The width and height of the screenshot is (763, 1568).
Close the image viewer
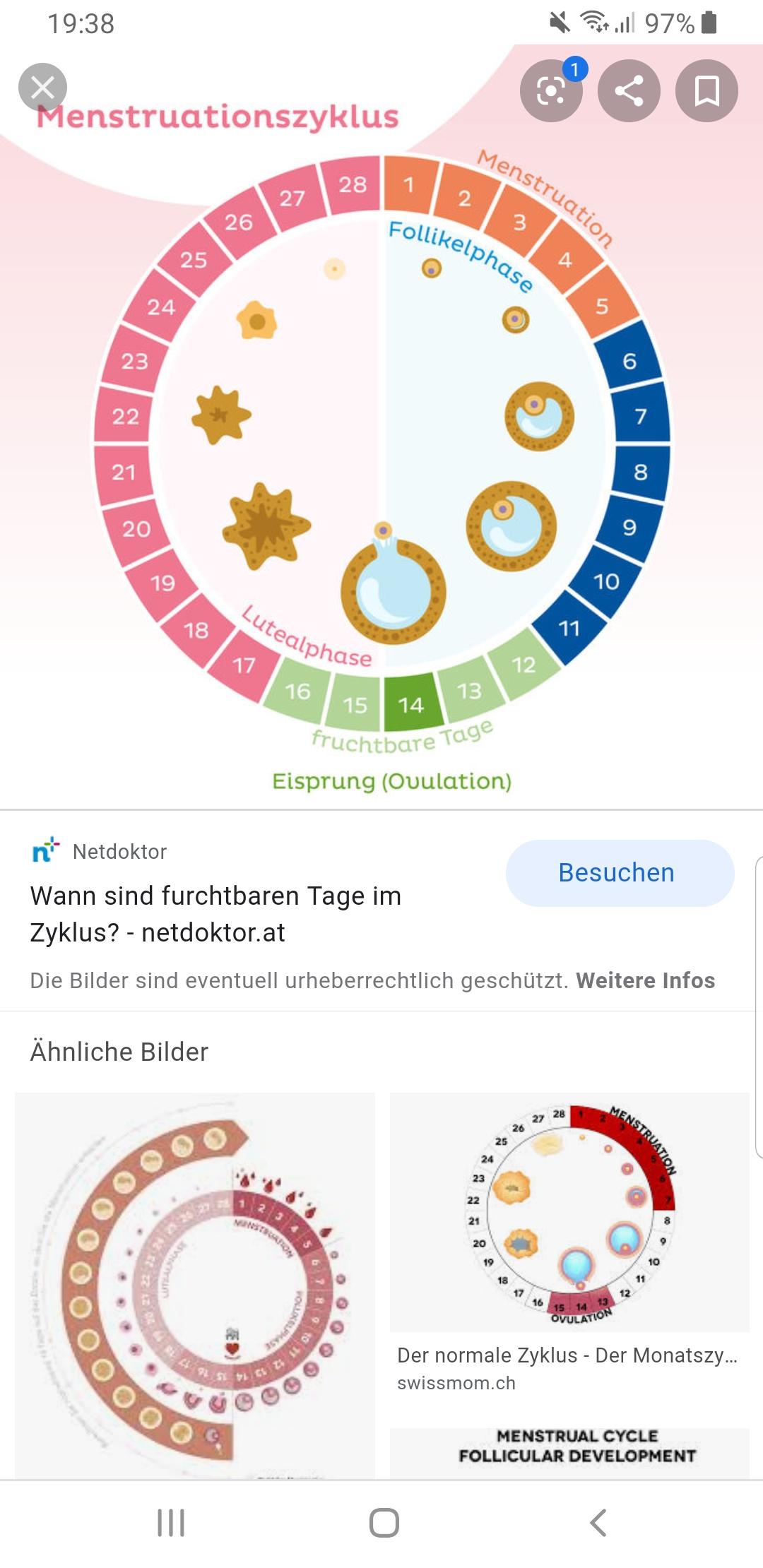click(x=45, y=87)
